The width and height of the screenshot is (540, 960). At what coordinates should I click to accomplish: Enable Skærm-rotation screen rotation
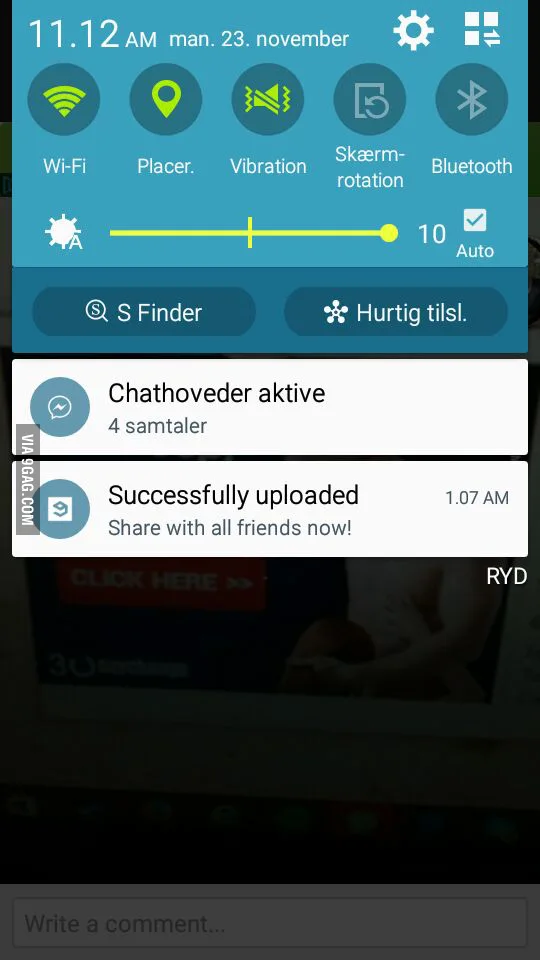click(x=370, y=100)
